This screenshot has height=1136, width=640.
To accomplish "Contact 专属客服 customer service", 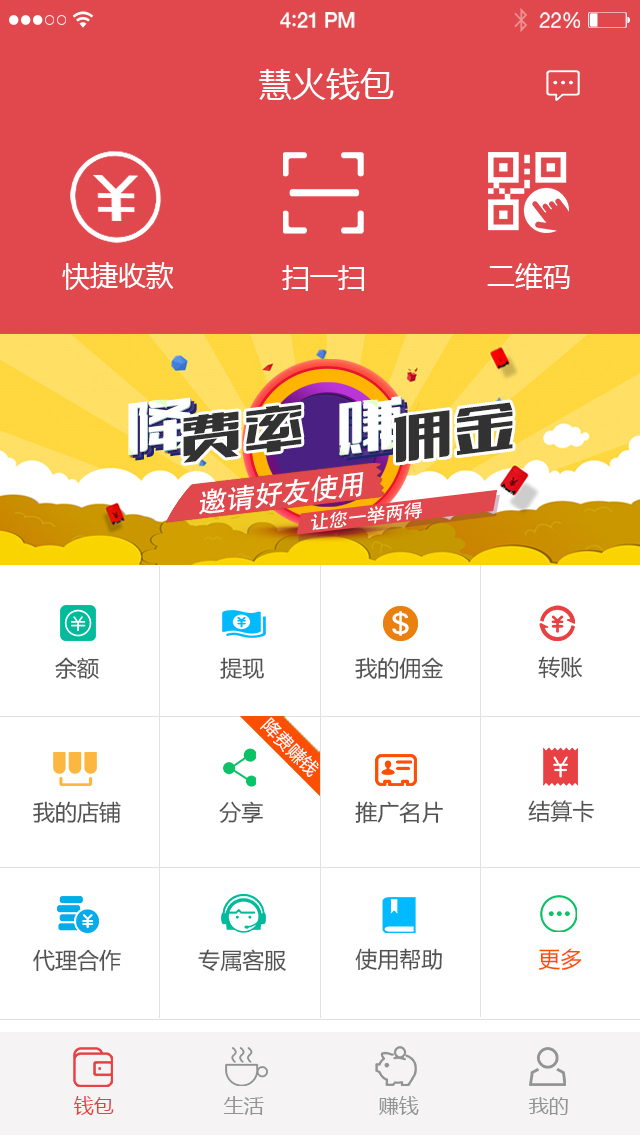I will point(240,943).
